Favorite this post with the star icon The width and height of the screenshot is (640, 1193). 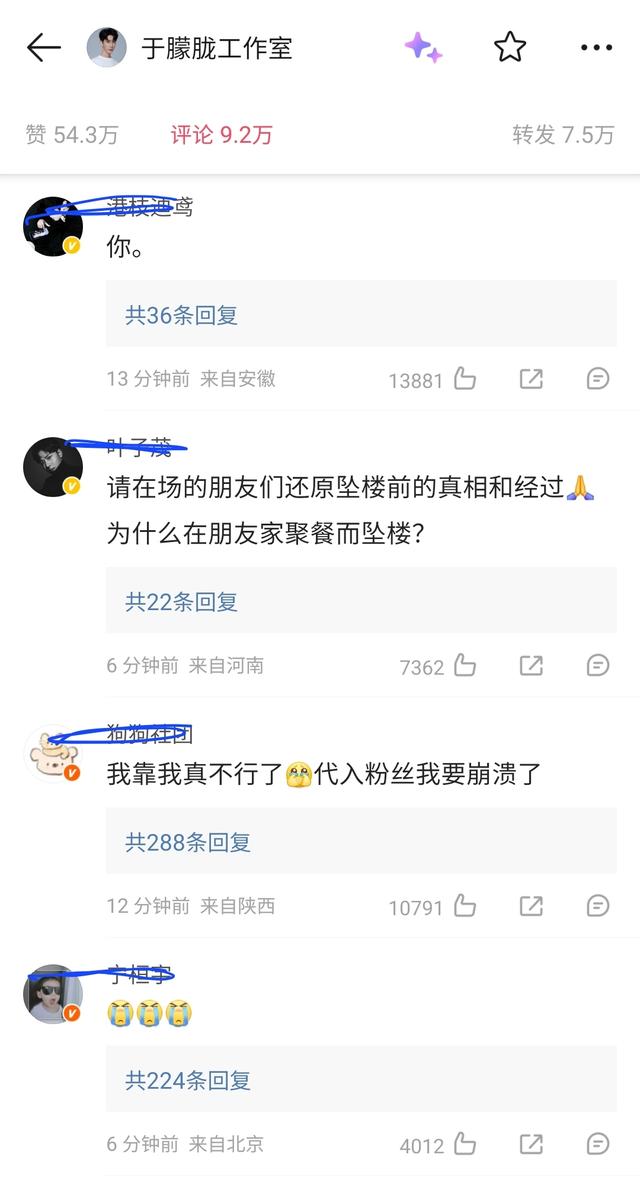pyautogui.click(x=510, y=47)
